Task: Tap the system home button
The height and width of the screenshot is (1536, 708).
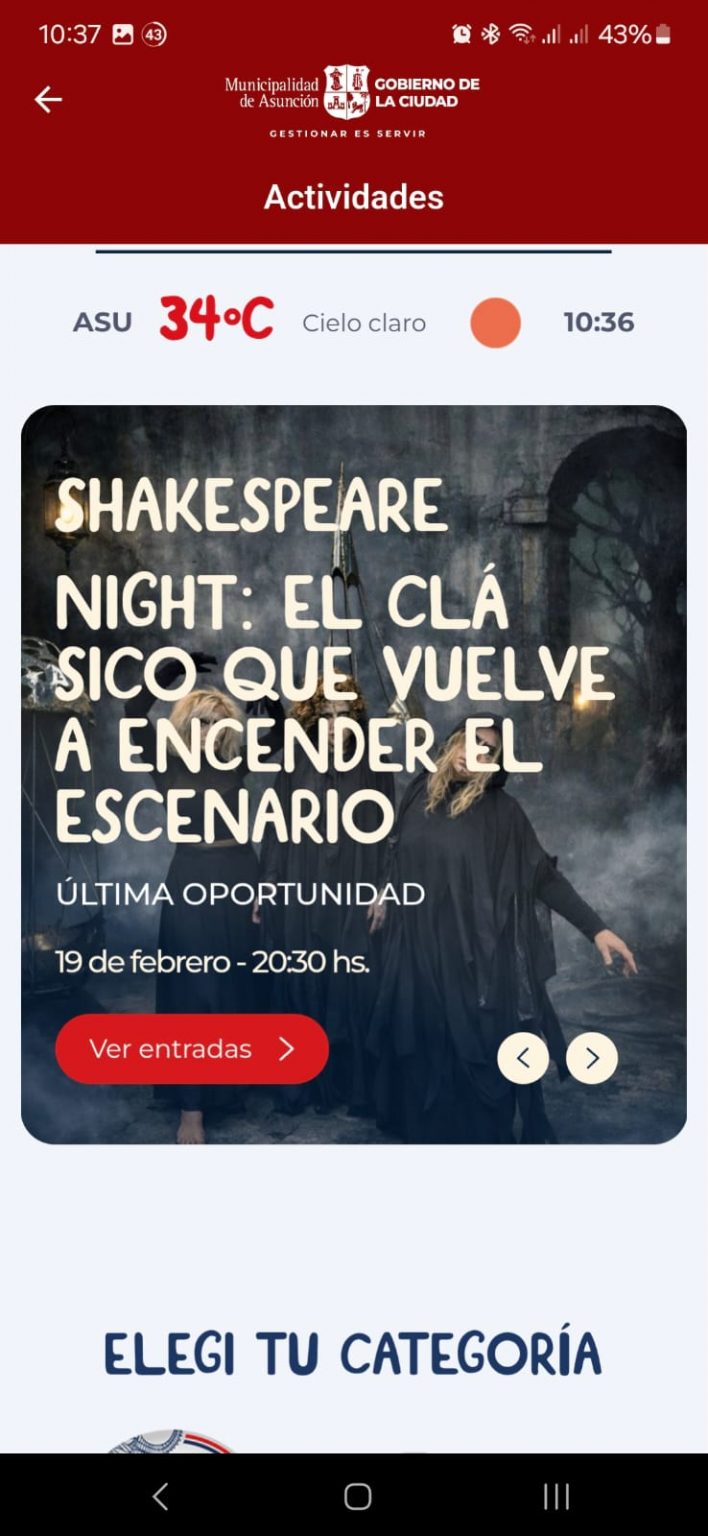Action: (x=357, y=1496)
